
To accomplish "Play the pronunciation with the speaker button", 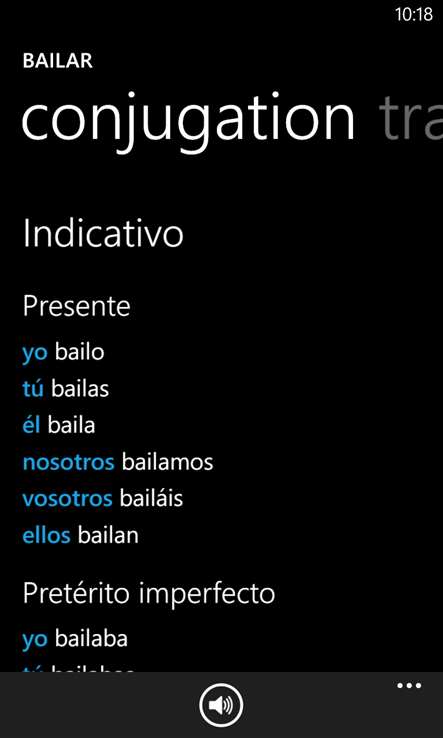I will 221,705.
